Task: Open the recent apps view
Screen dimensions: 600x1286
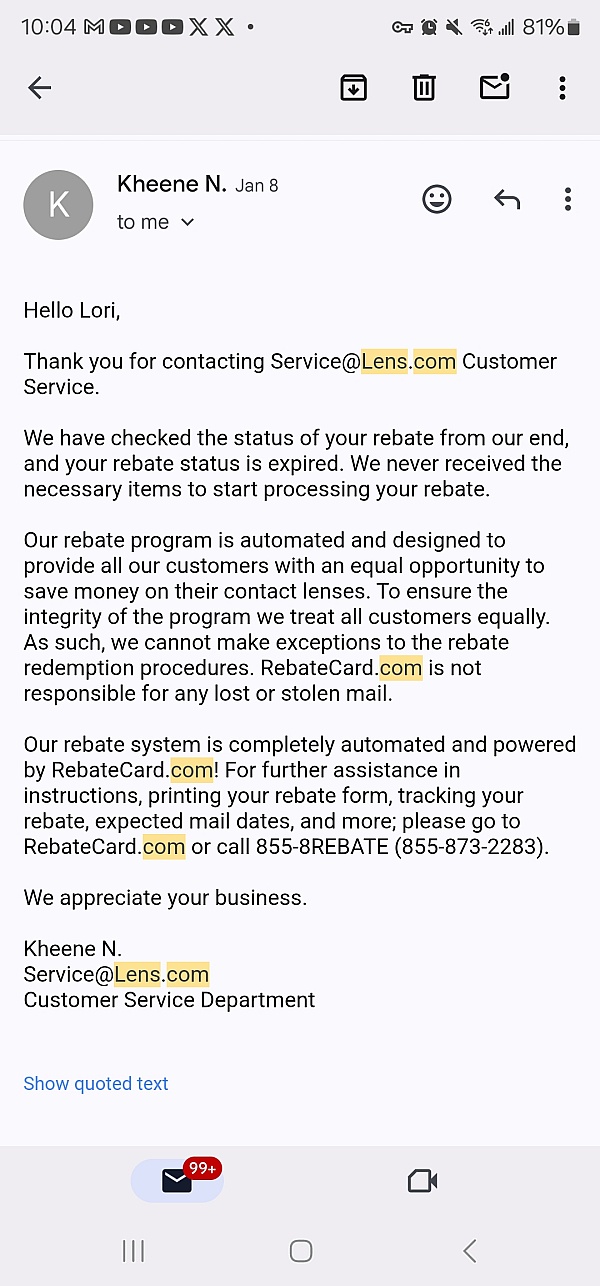Action: click(133, 1250)
